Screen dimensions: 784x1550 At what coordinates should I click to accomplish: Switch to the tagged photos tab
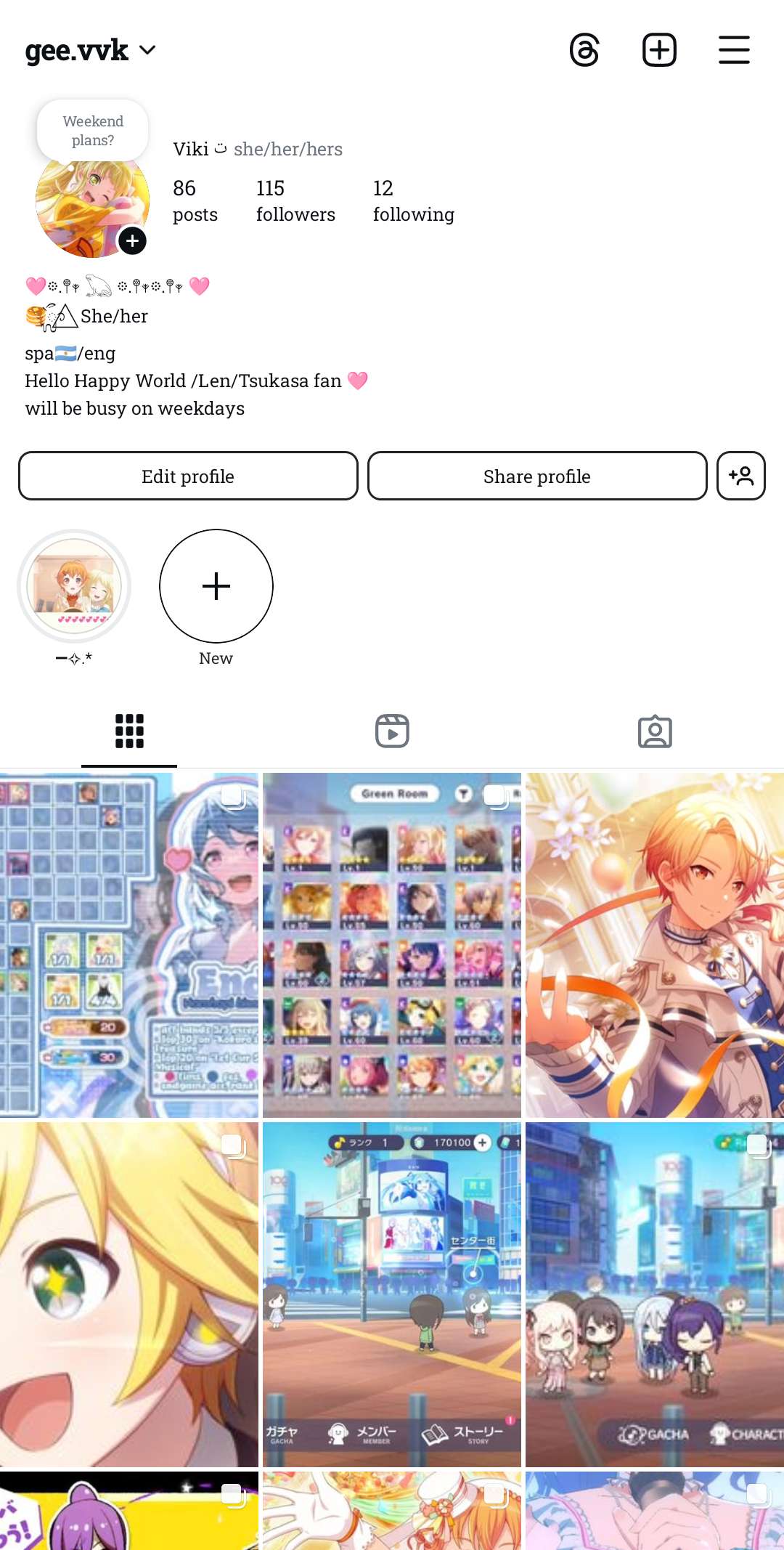point(654,731)
